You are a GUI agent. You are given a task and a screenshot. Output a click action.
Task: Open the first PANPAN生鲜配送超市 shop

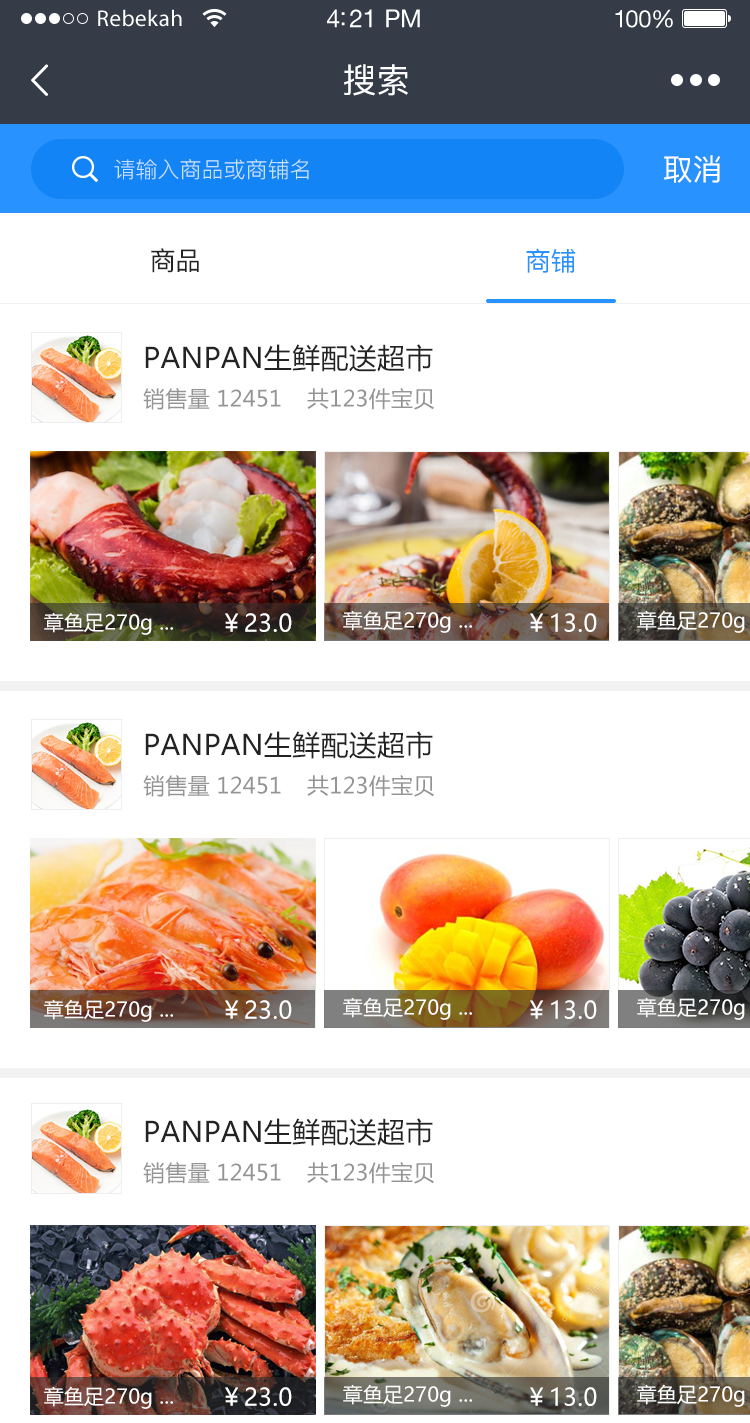[x=288, y=358]
